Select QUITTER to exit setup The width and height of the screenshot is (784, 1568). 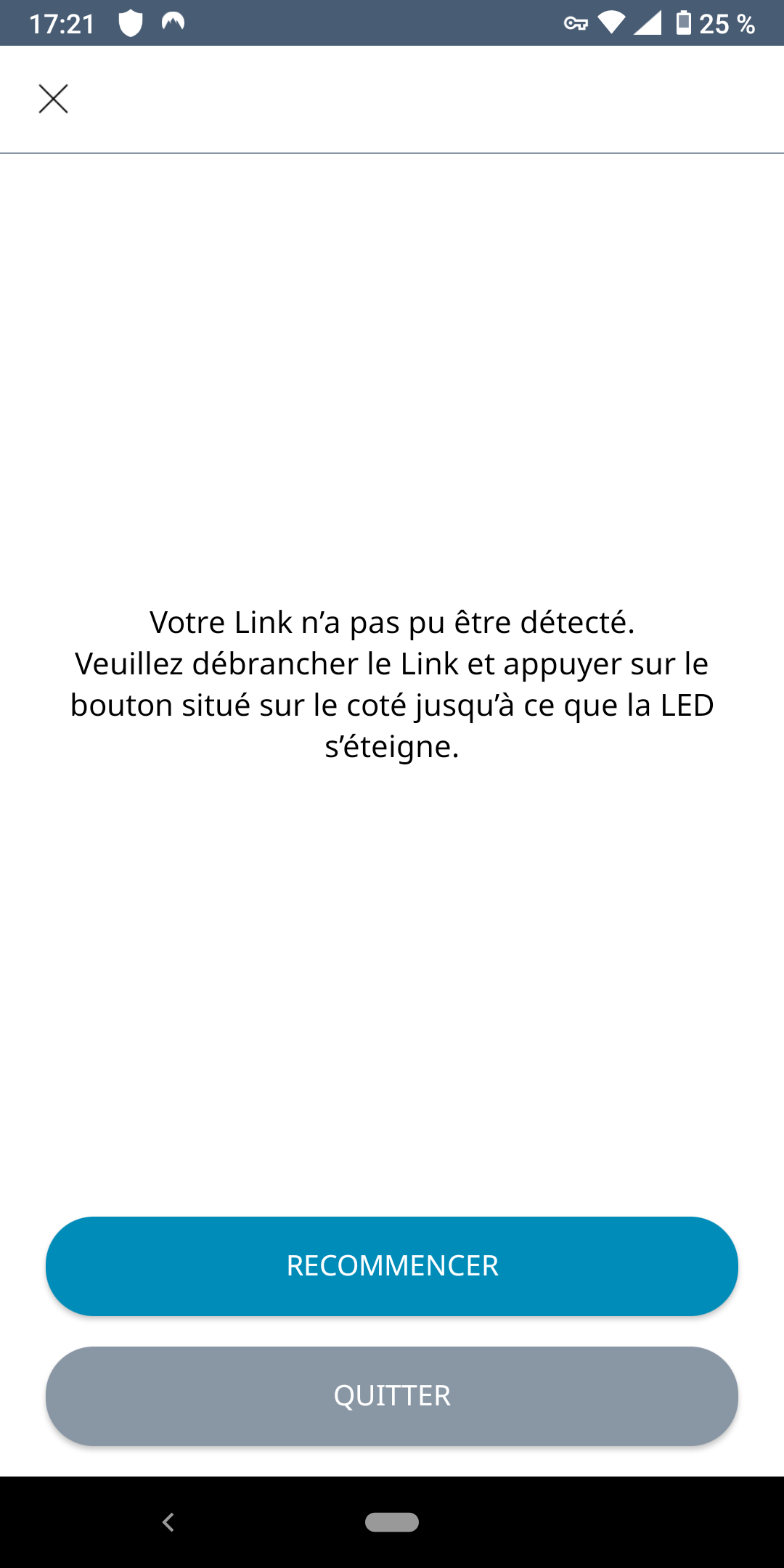pos(392,1396)
